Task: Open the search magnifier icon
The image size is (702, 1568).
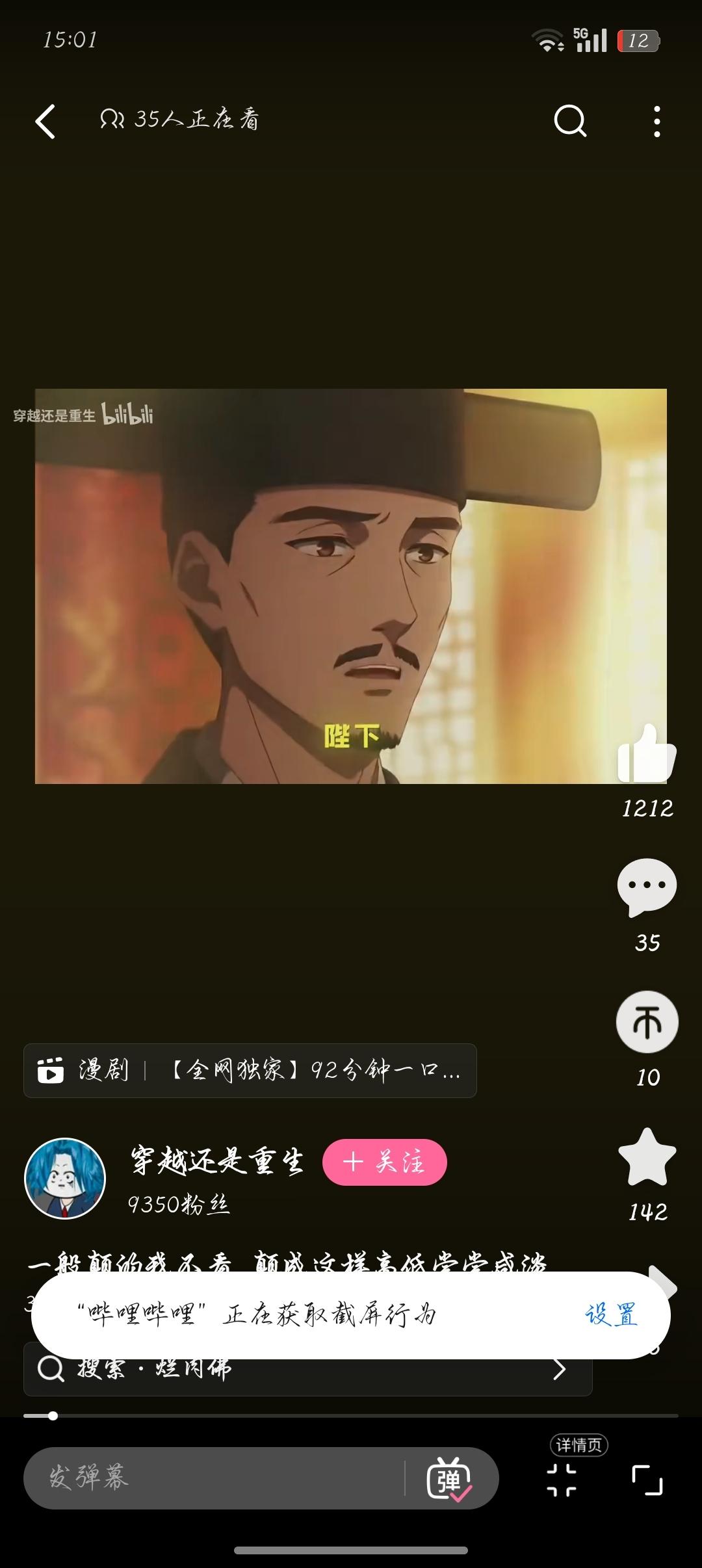Action: pos(570,121)
